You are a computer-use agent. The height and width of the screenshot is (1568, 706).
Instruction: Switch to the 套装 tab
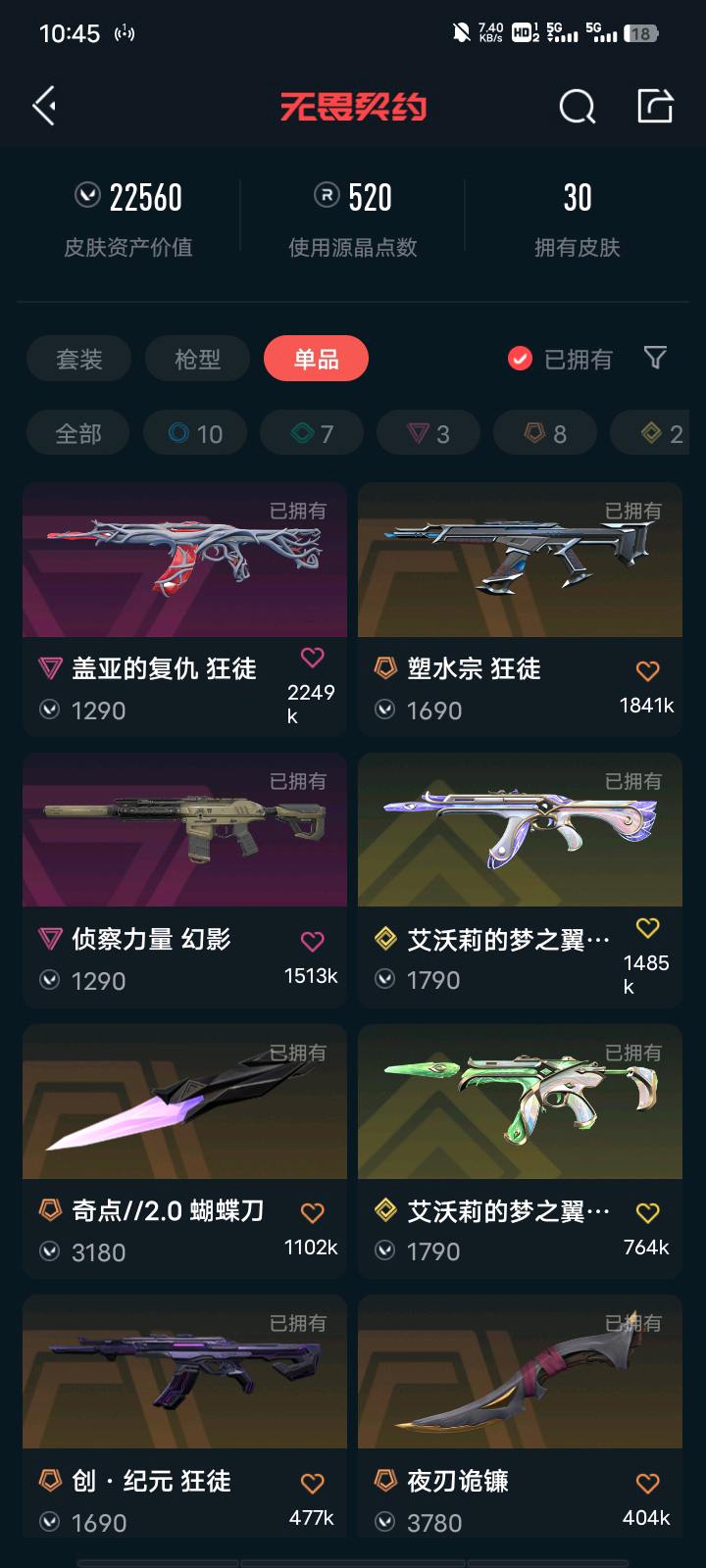78,359
